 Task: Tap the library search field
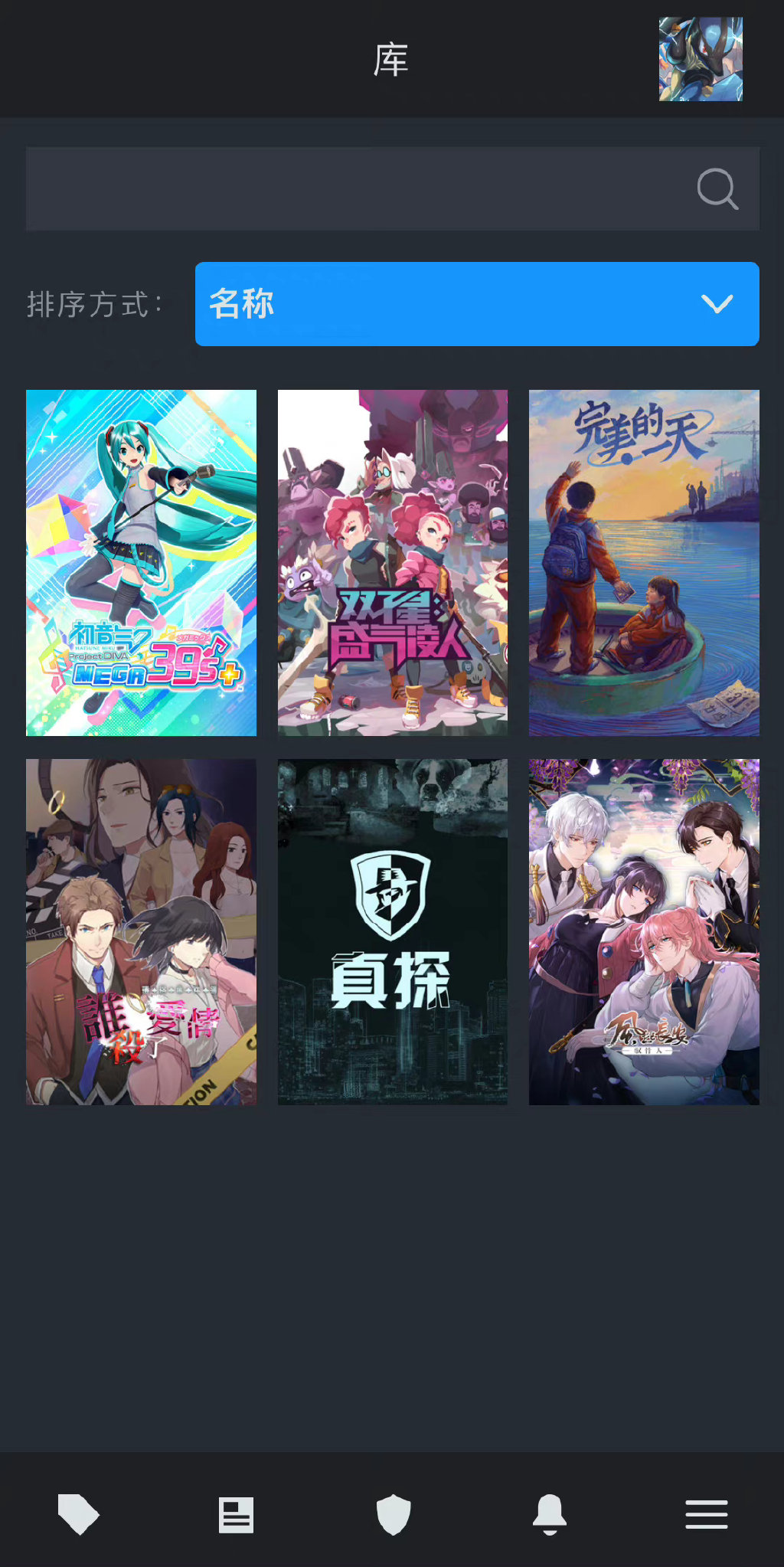point(352,189)
